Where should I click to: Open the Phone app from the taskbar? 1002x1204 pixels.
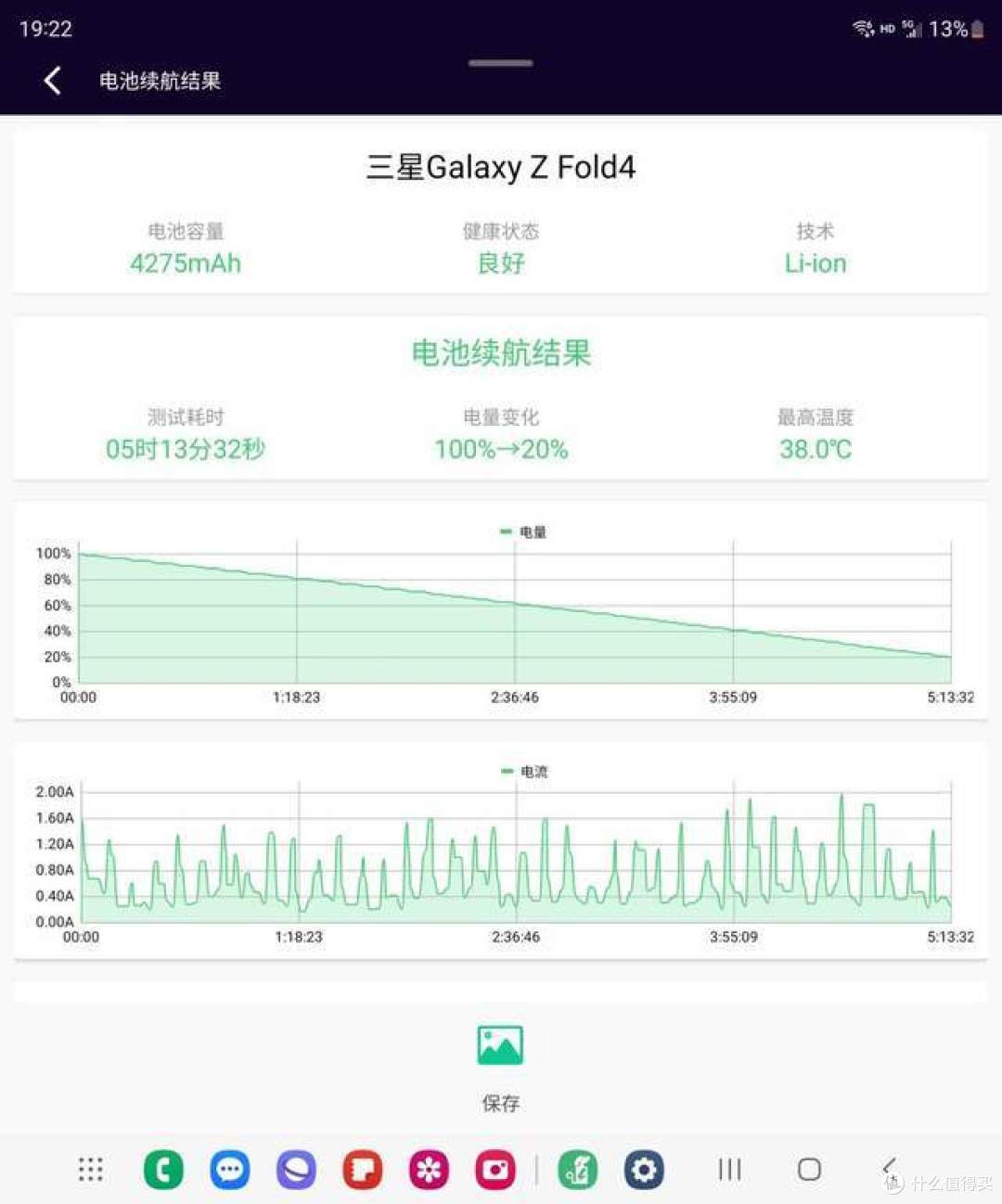click(x=163, y=1168)
